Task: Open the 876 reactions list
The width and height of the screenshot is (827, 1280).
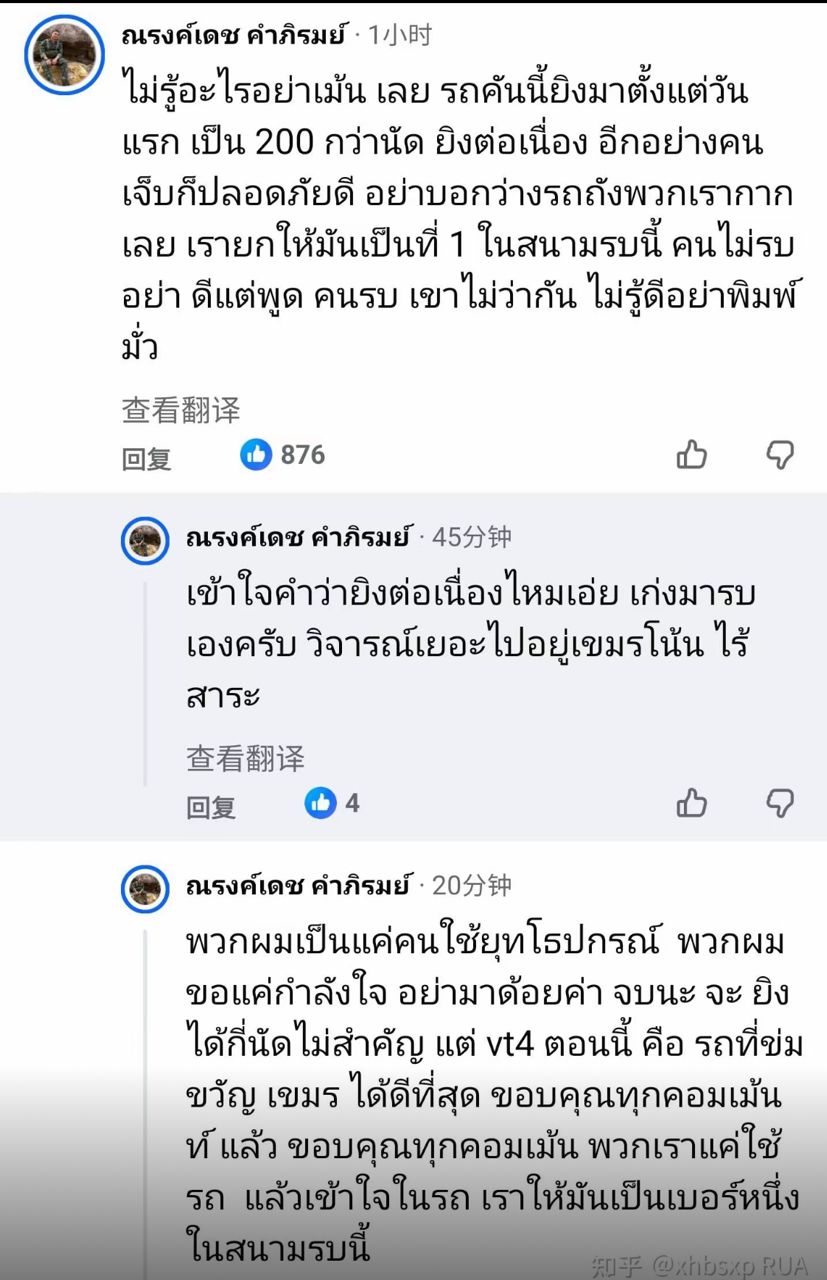Action: click(283, 455)
